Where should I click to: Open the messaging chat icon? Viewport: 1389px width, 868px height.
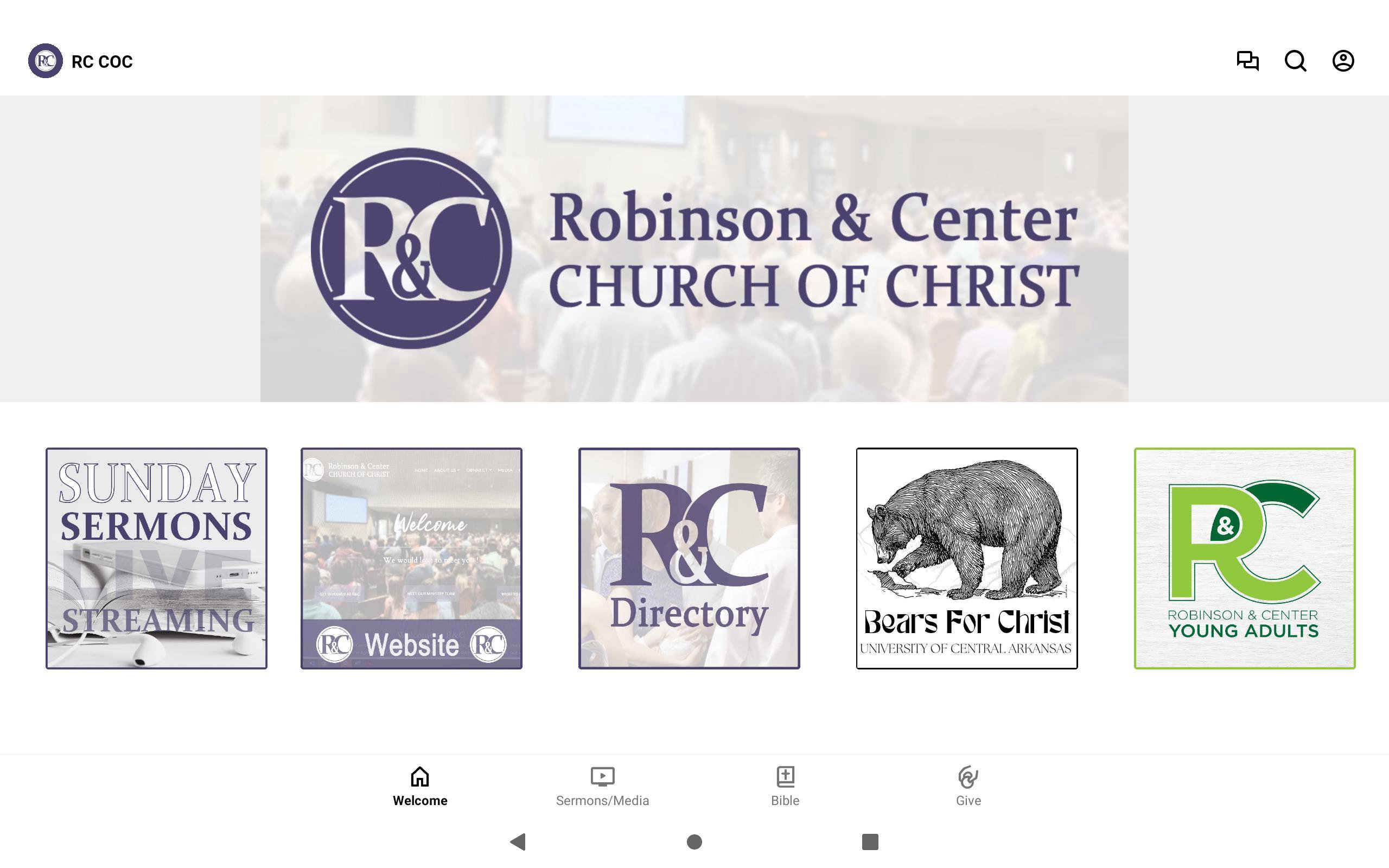click(x=1247, y=61)
